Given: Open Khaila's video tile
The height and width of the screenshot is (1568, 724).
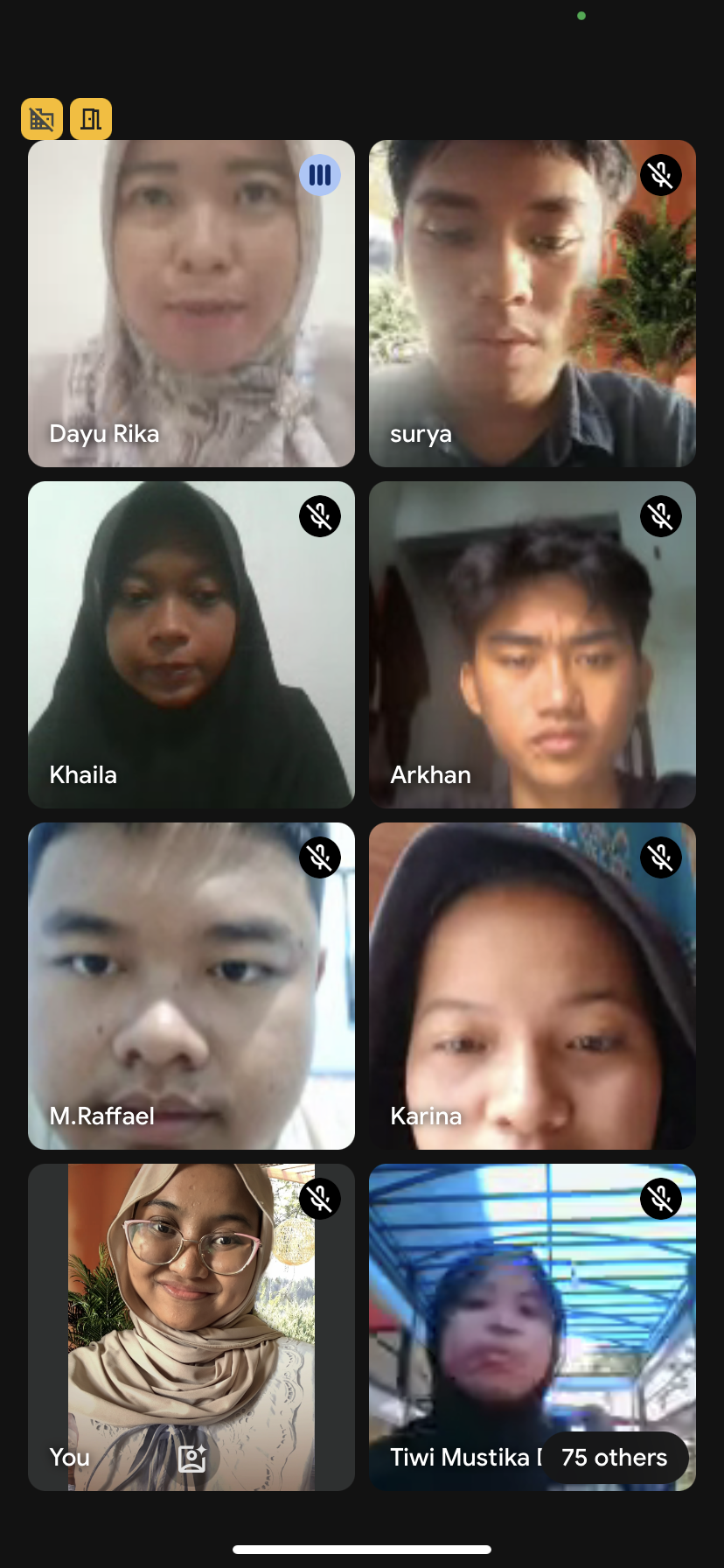Looking at the screenshot, I should (191, 644).
